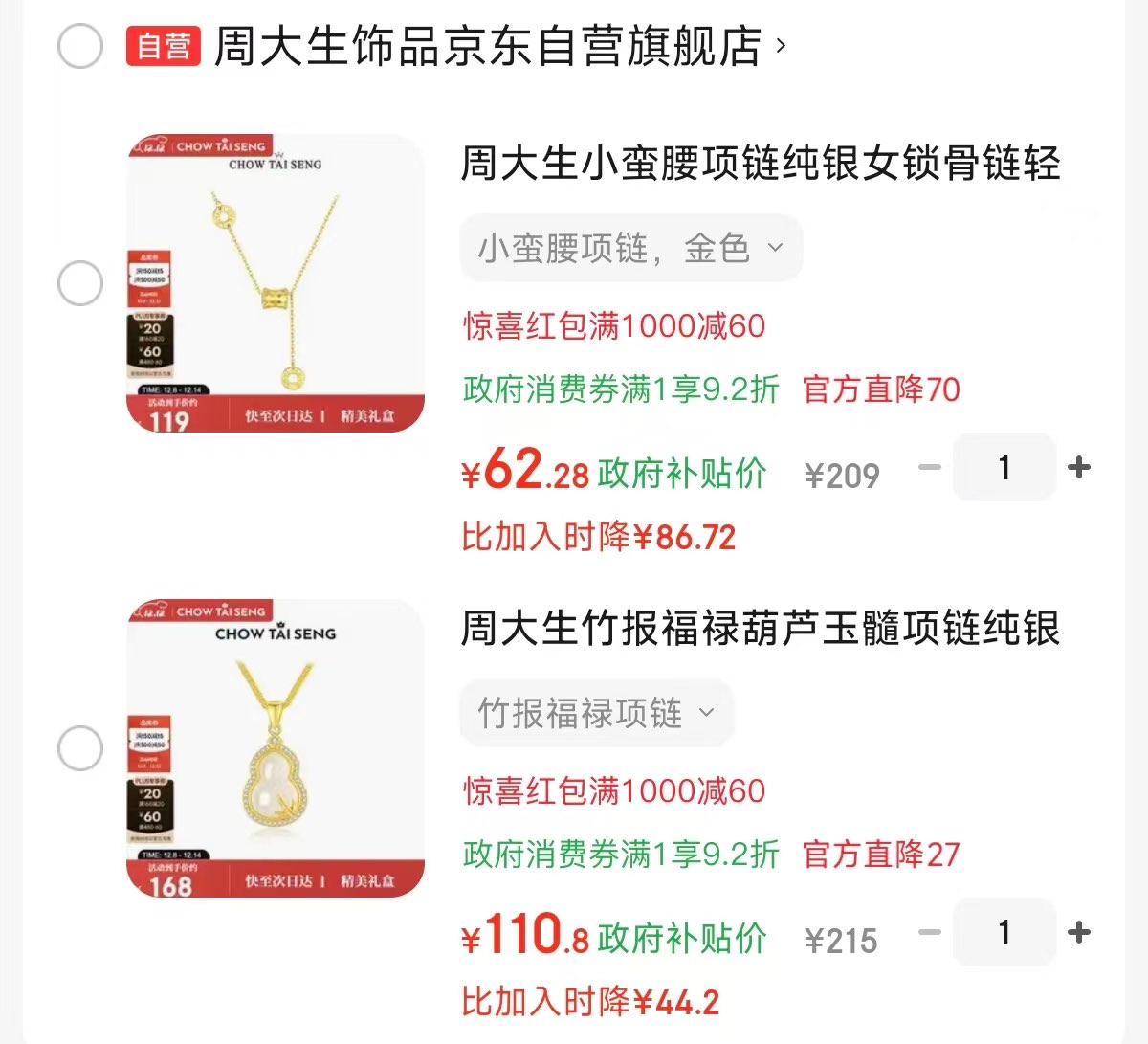The width and height of the screenshot is (1148, 1044).
Task: Open 周大生竹报福禄葫芦玉髓项链 product details
Action: 760,630
